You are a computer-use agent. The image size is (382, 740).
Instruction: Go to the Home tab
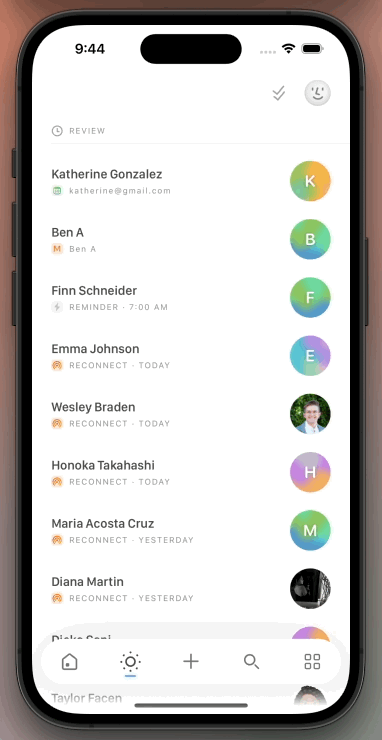pyautogui.click(x=70, y=662)
